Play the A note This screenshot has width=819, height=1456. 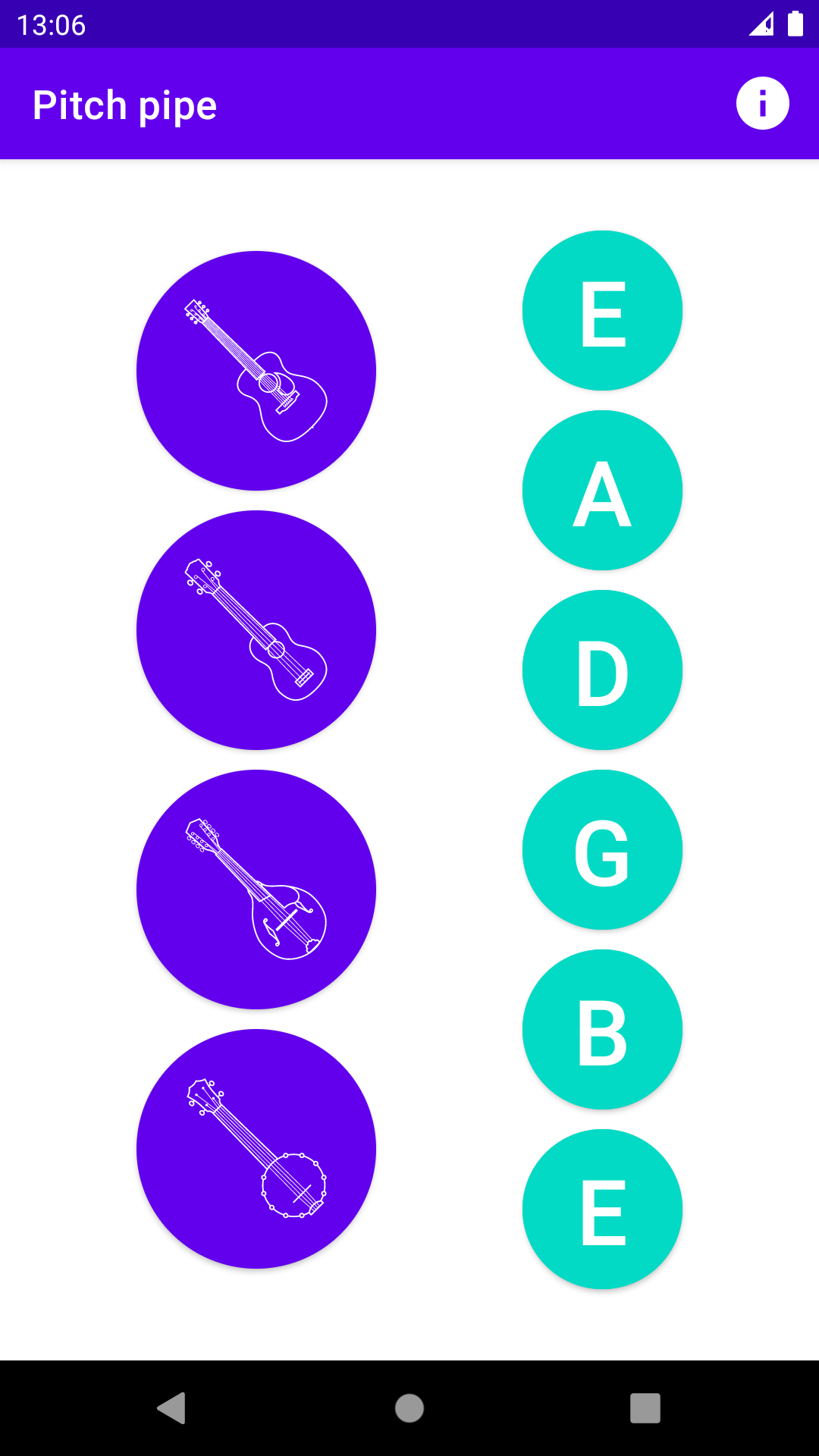click(x=602, y=491)
